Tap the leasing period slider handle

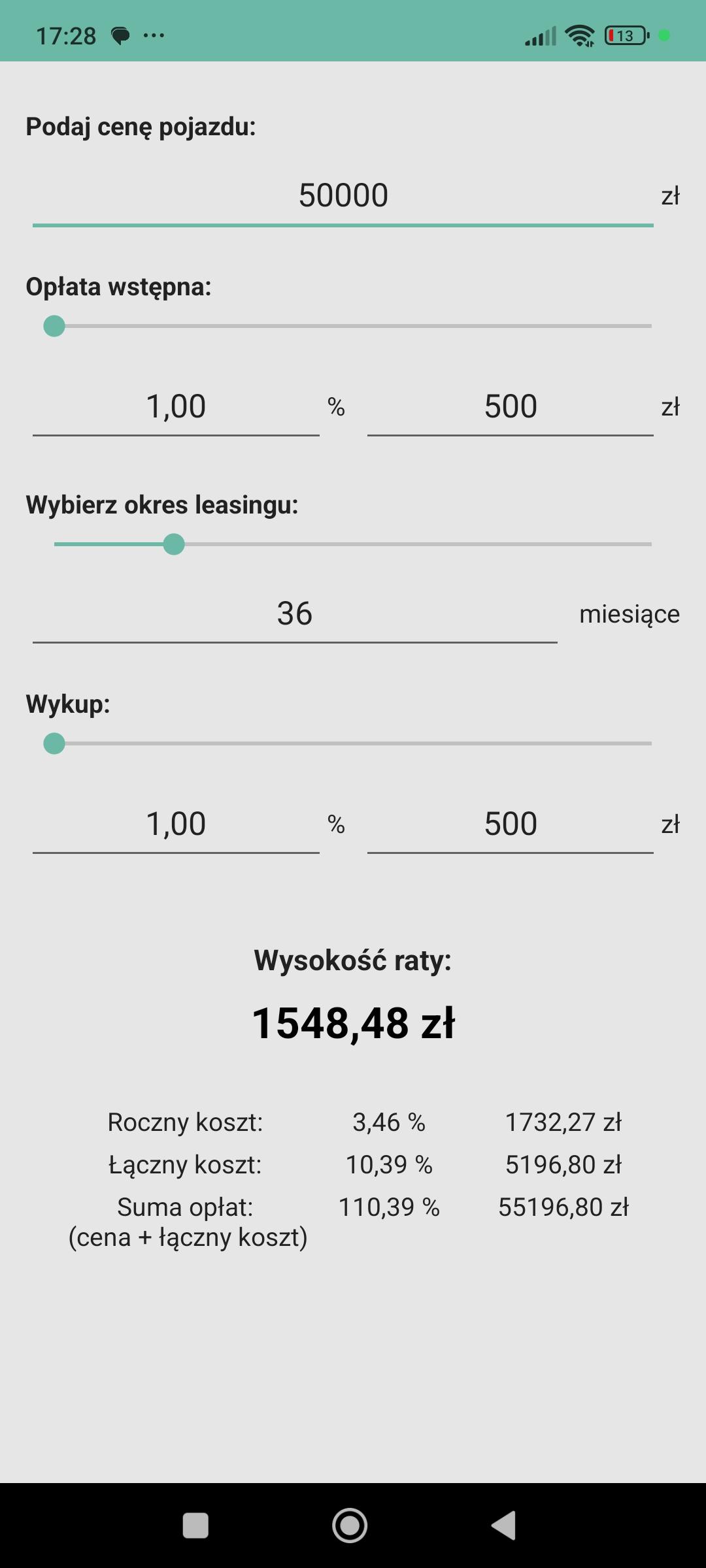pos(174,544)
